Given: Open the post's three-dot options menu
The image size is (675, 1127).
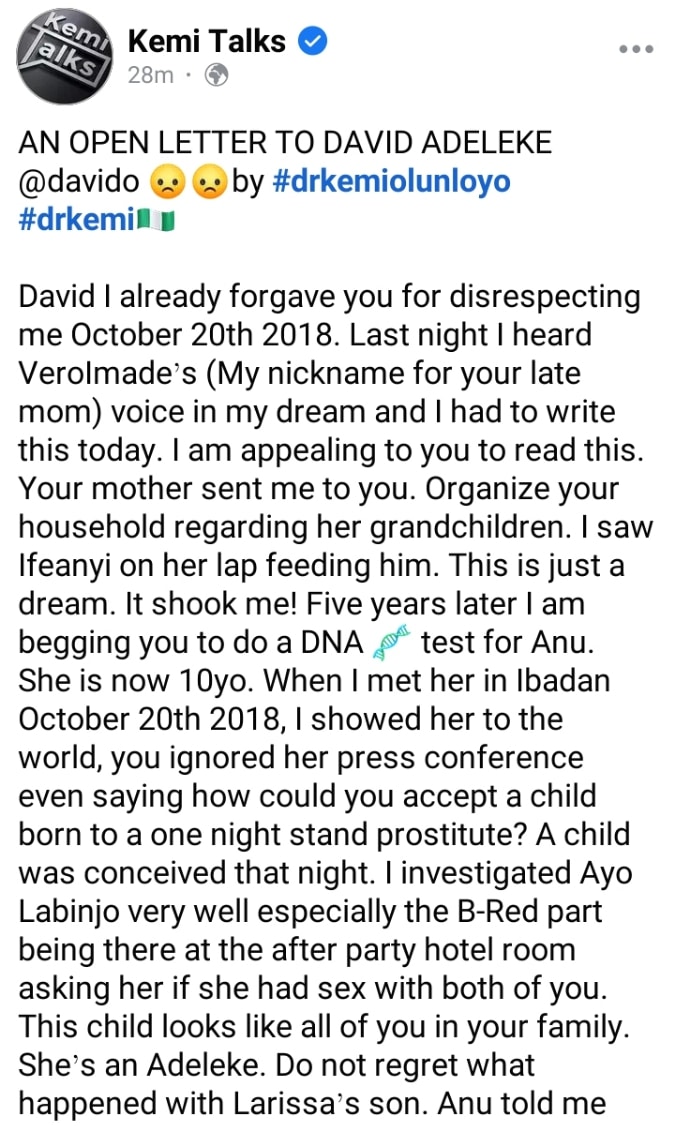Looking at the screenshot, I should (635, 49).
